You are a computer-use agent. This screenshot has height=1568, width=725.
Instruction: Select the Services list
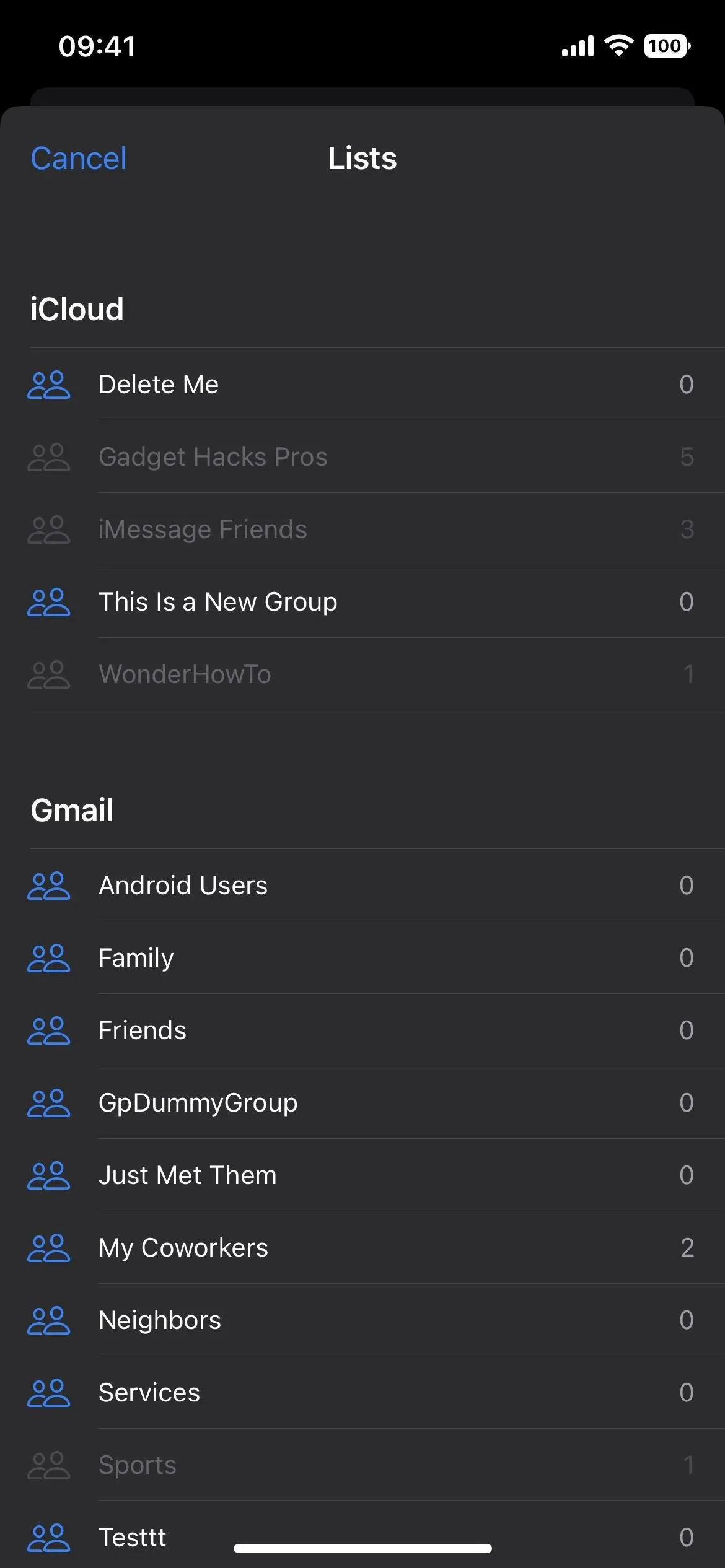click(362, 1393)
